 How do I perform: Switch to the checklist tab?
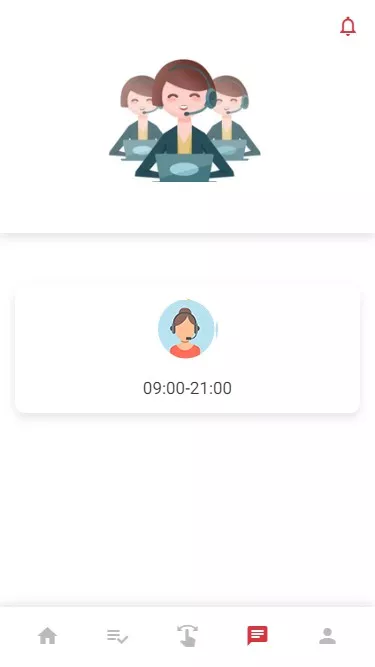(117, 637)
